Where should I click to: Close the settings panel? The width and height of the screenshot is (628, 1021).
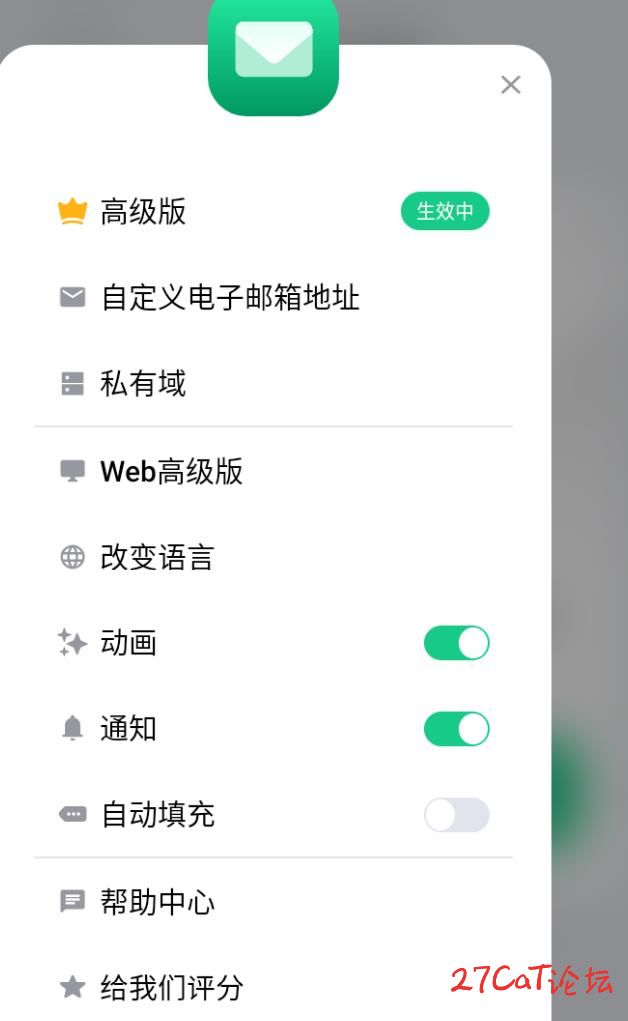tap(510, 85)
